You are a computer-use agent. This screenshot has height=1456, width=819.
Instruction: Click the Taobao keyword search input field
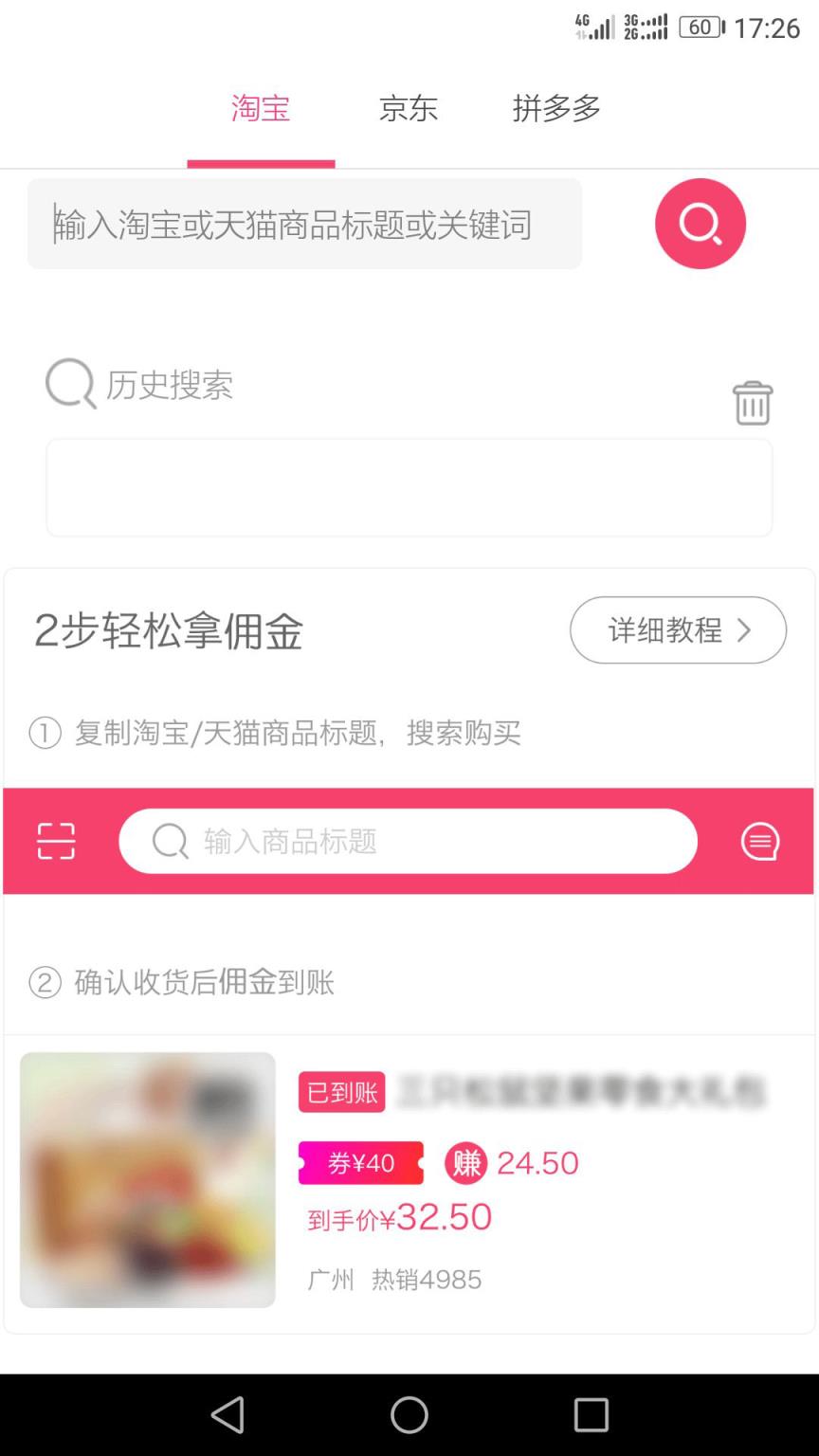pyautogui.click(x=304, y=224)
